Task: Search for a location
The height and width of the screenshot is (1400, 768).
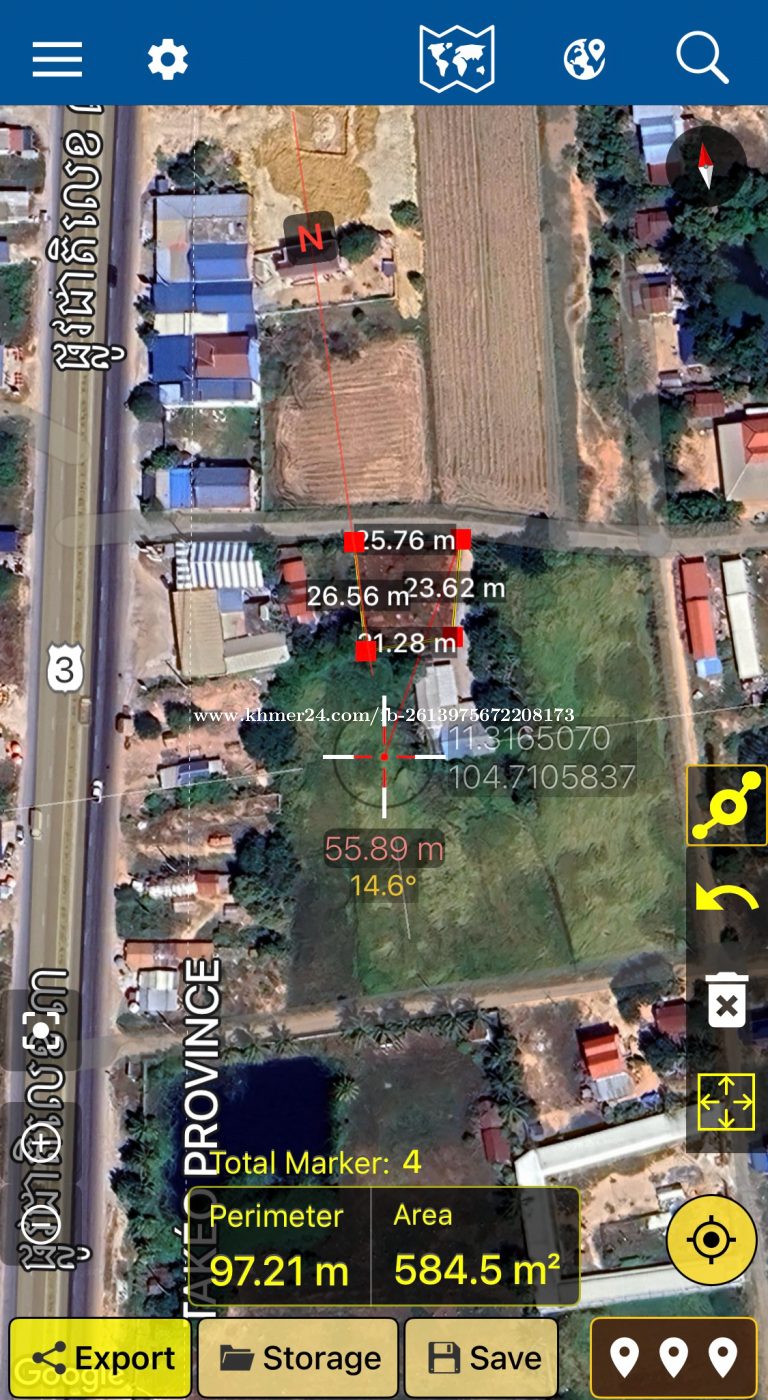Action: (x=702, y=59)
